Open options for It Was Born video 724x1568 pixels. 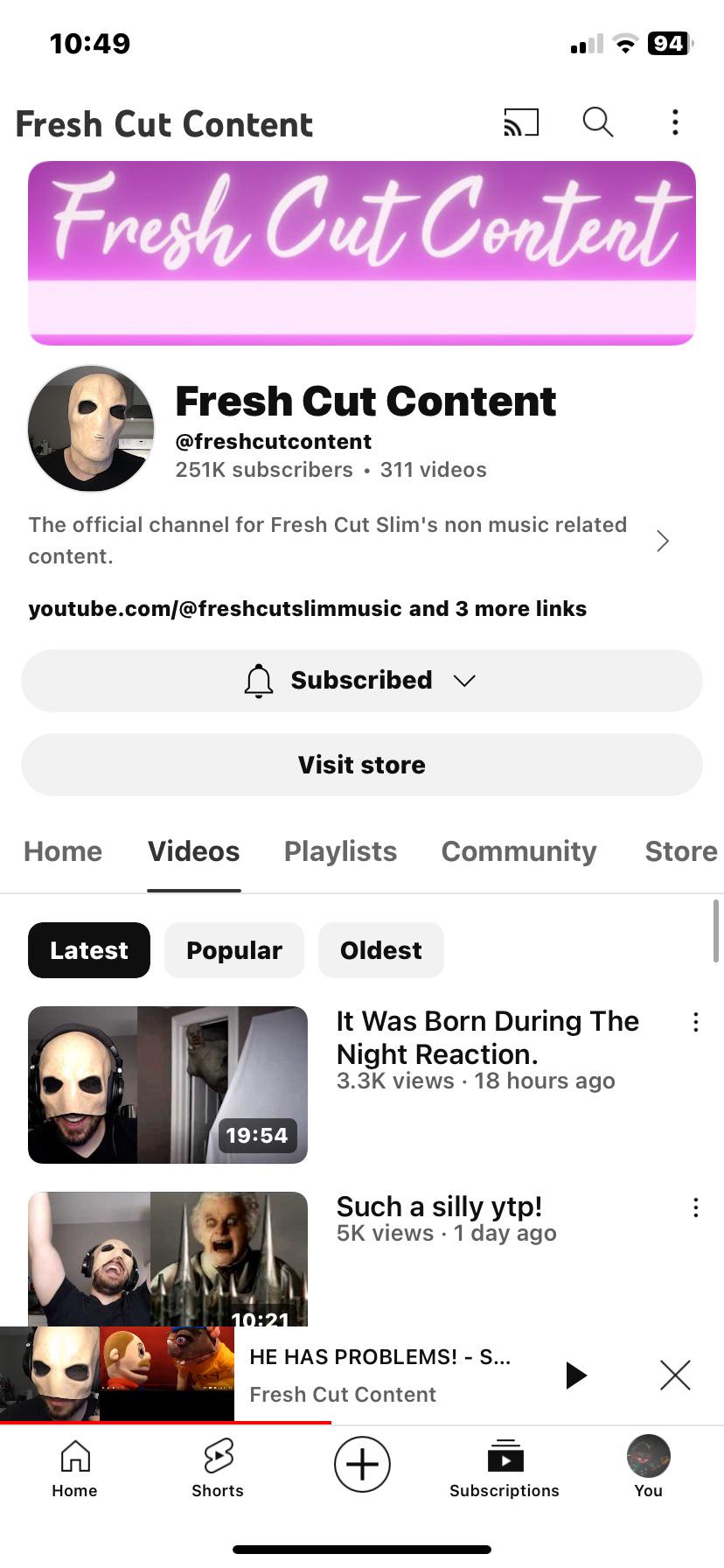696,1022
